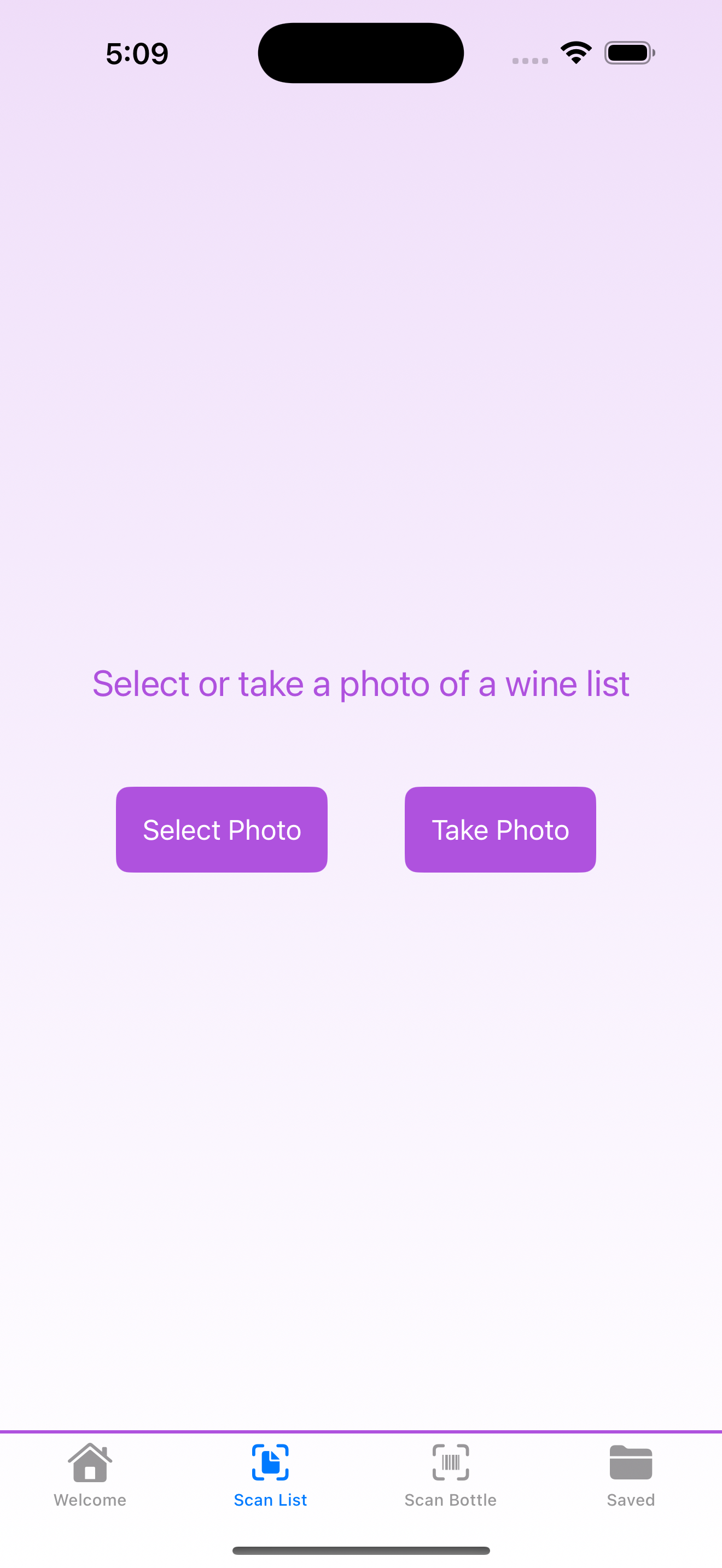Image resolution: width=722 pixels, height=1568 pixels.
Task: Tap the Wi-Fi indicator in the status bar
Action: (575, 53)
